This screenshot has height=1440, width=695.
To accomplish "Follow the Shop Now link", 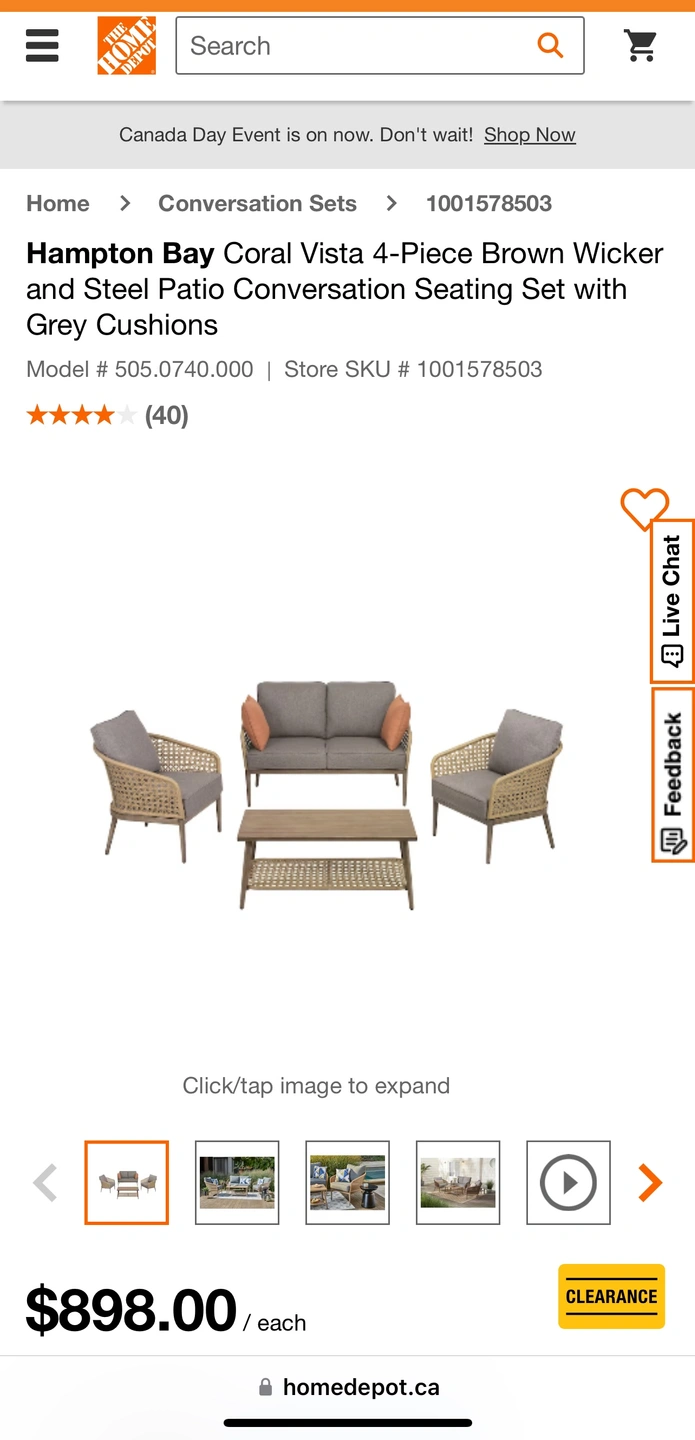I will click(529, 135).
